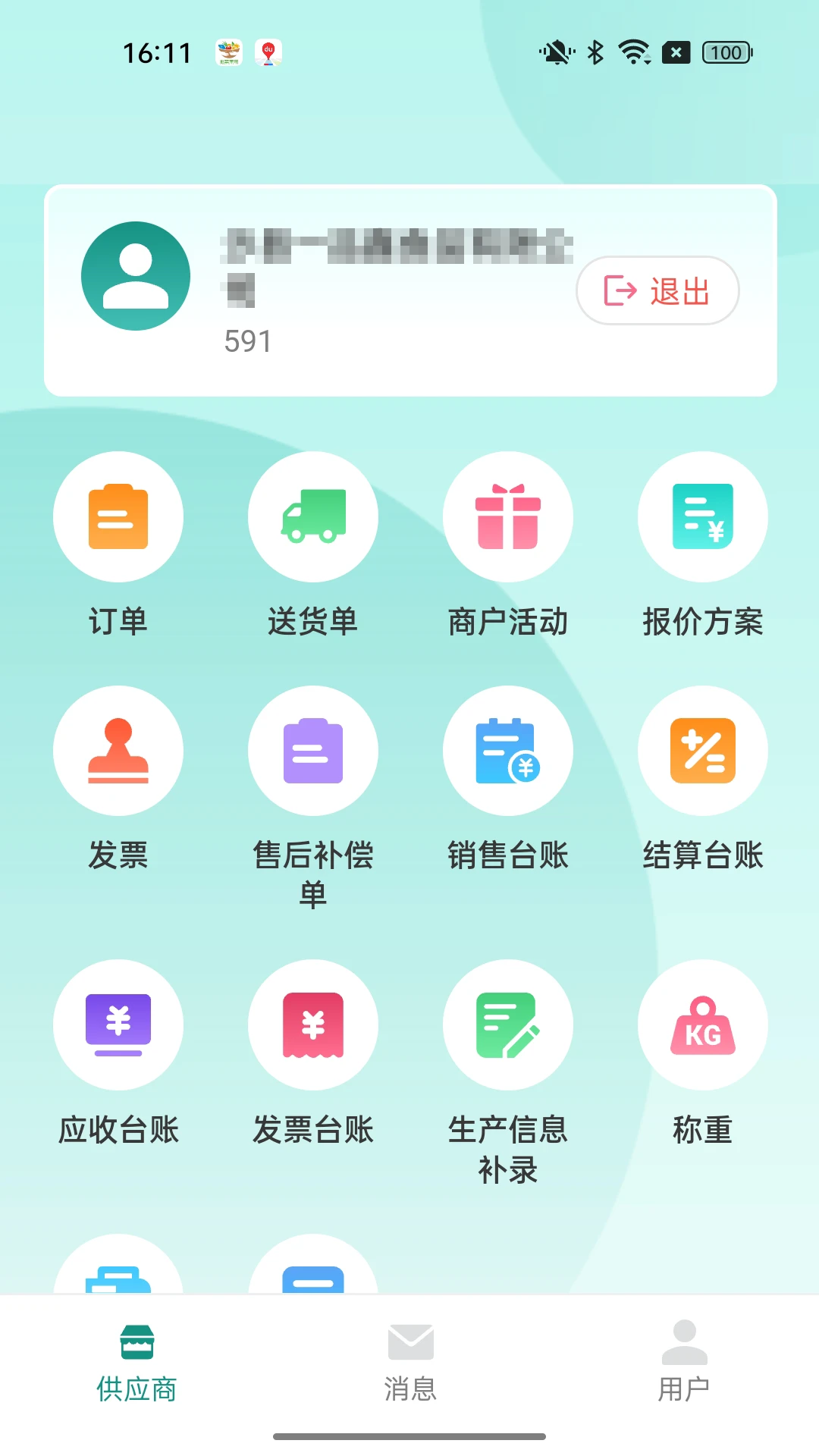Tap the 退出 logout button
This screenshot has width=819, height=1456.
[x=657, y=290]
